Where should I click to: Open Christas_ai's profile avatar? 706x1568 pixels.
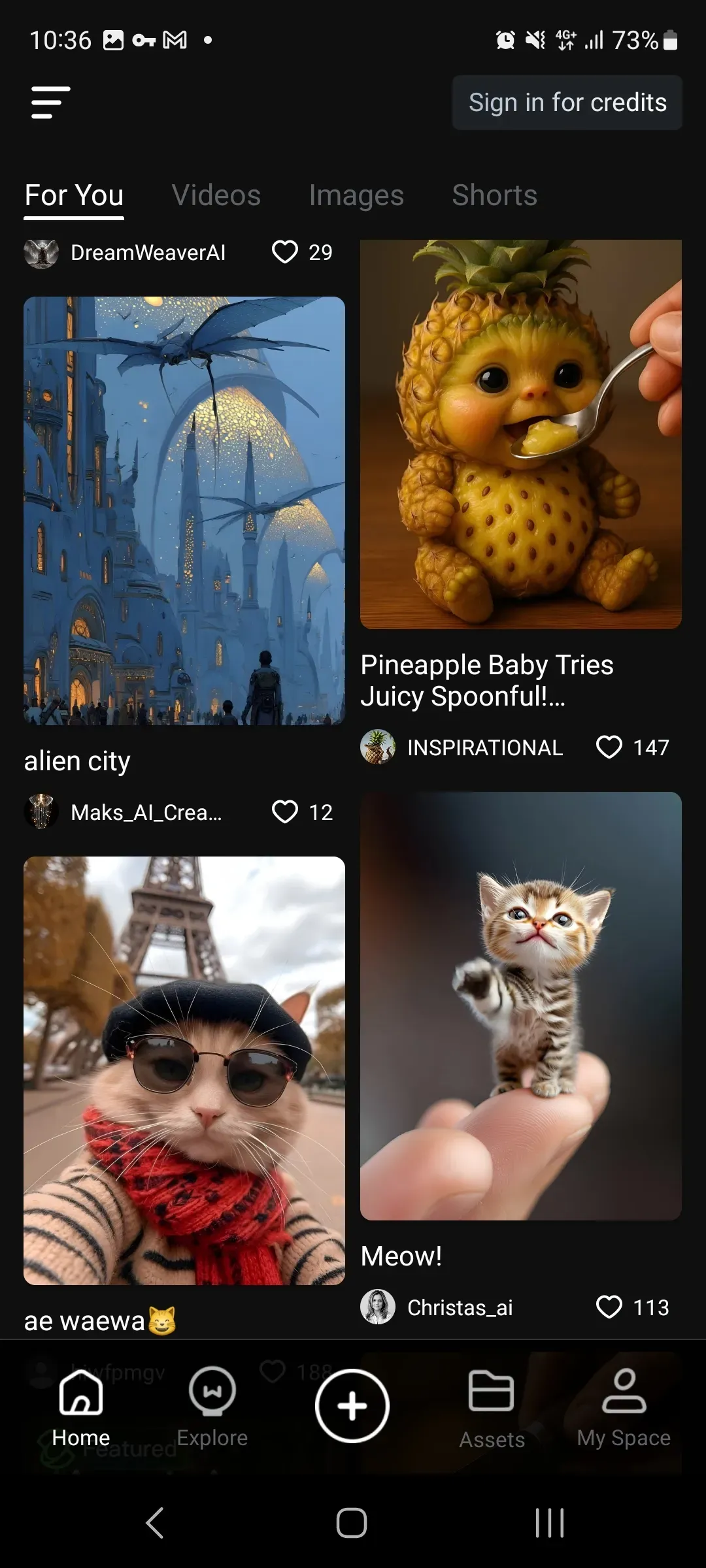[x=378, y=1308]
